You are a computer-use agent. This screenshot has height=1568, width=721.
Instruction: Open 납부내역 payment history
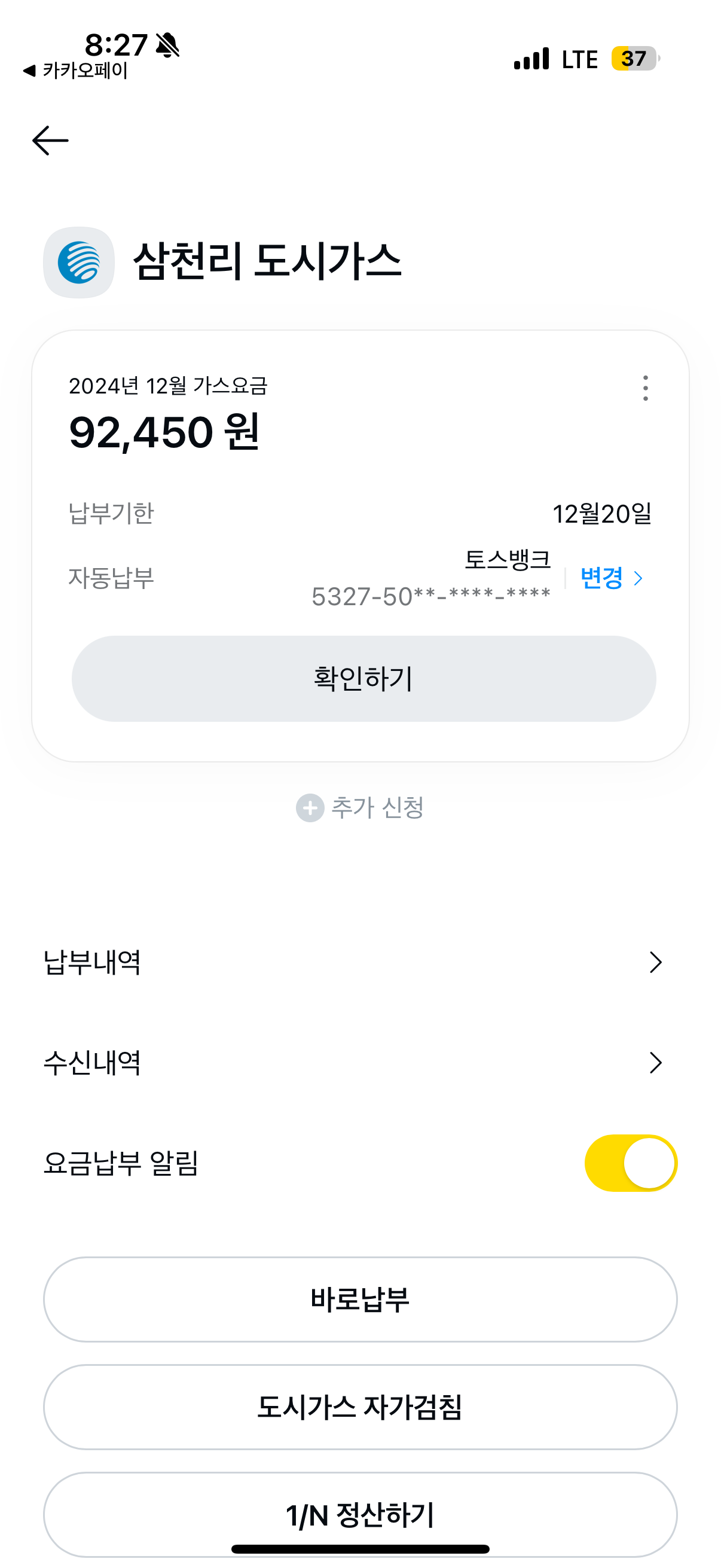pos(352,962)
